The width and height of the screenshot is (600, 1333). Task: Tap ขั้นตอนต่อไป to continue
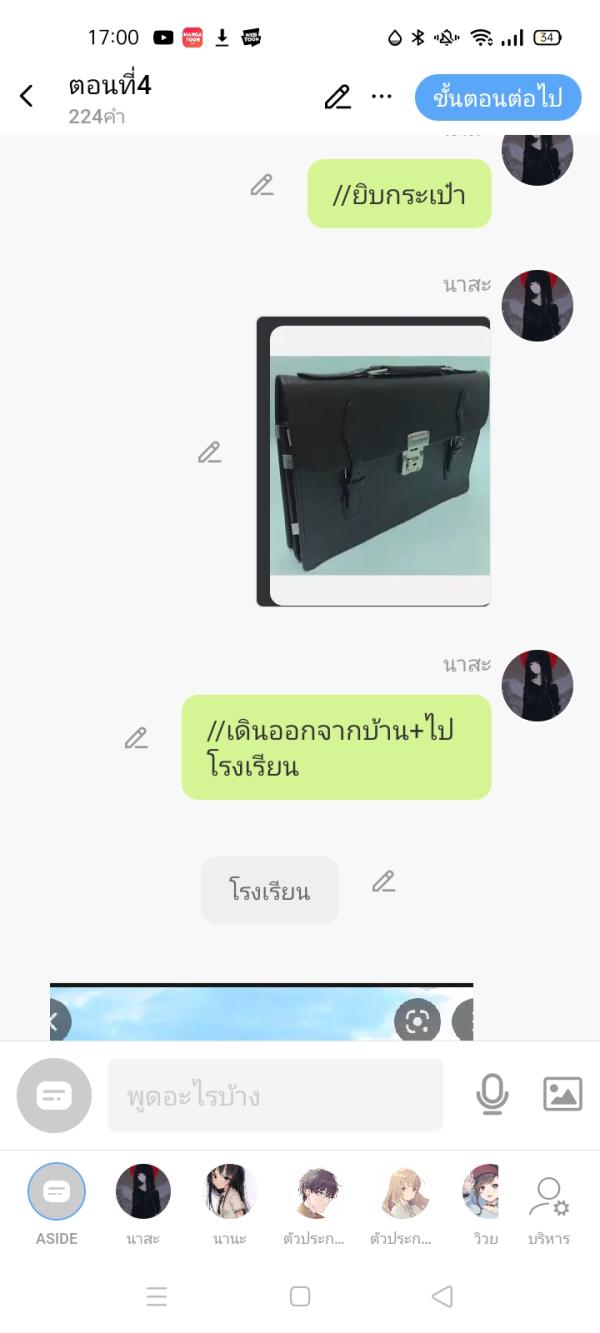coord(497,98)
